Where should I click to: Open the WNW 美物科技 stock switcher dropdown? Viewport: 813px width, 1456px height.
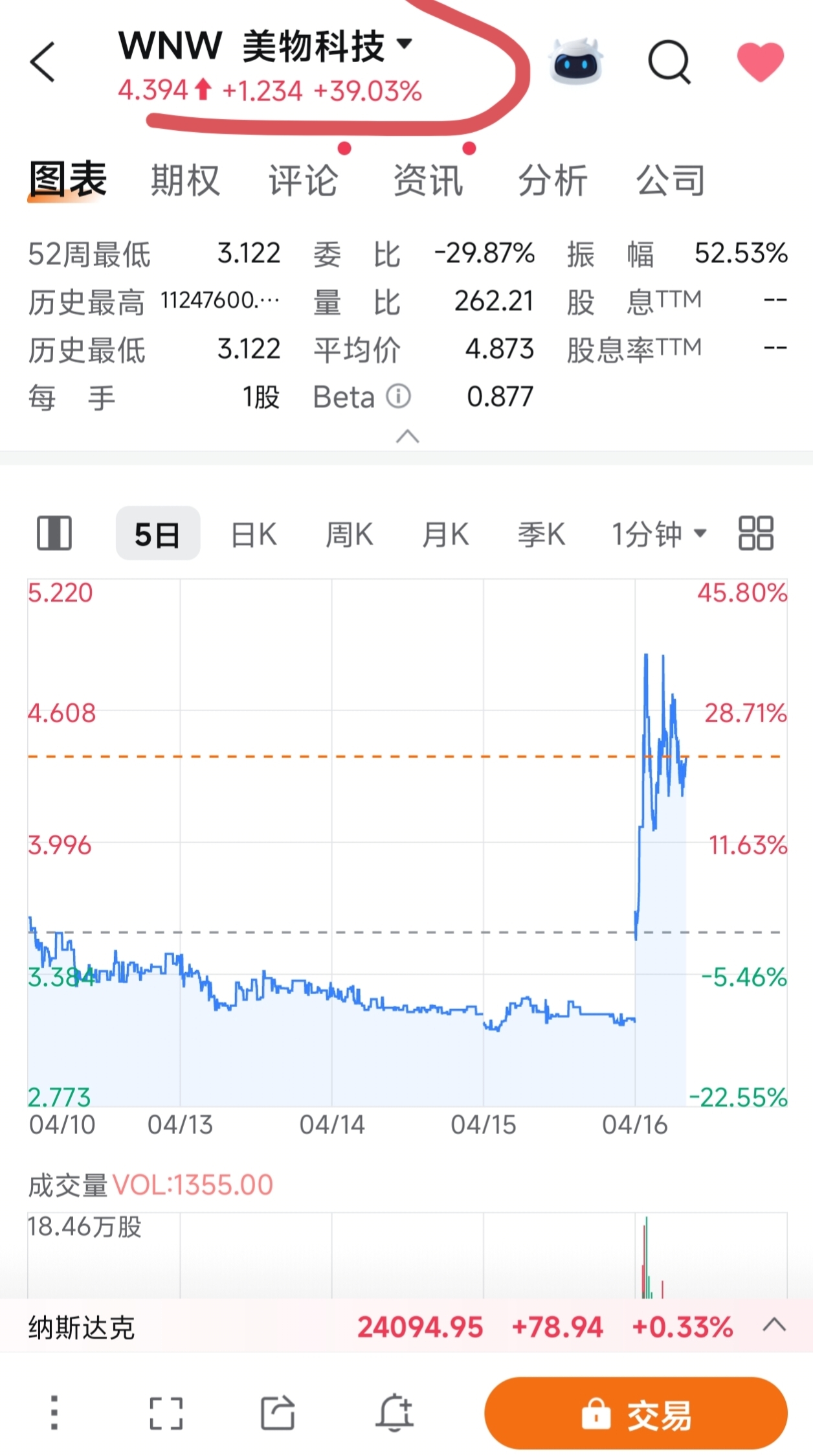click(265, 47)
